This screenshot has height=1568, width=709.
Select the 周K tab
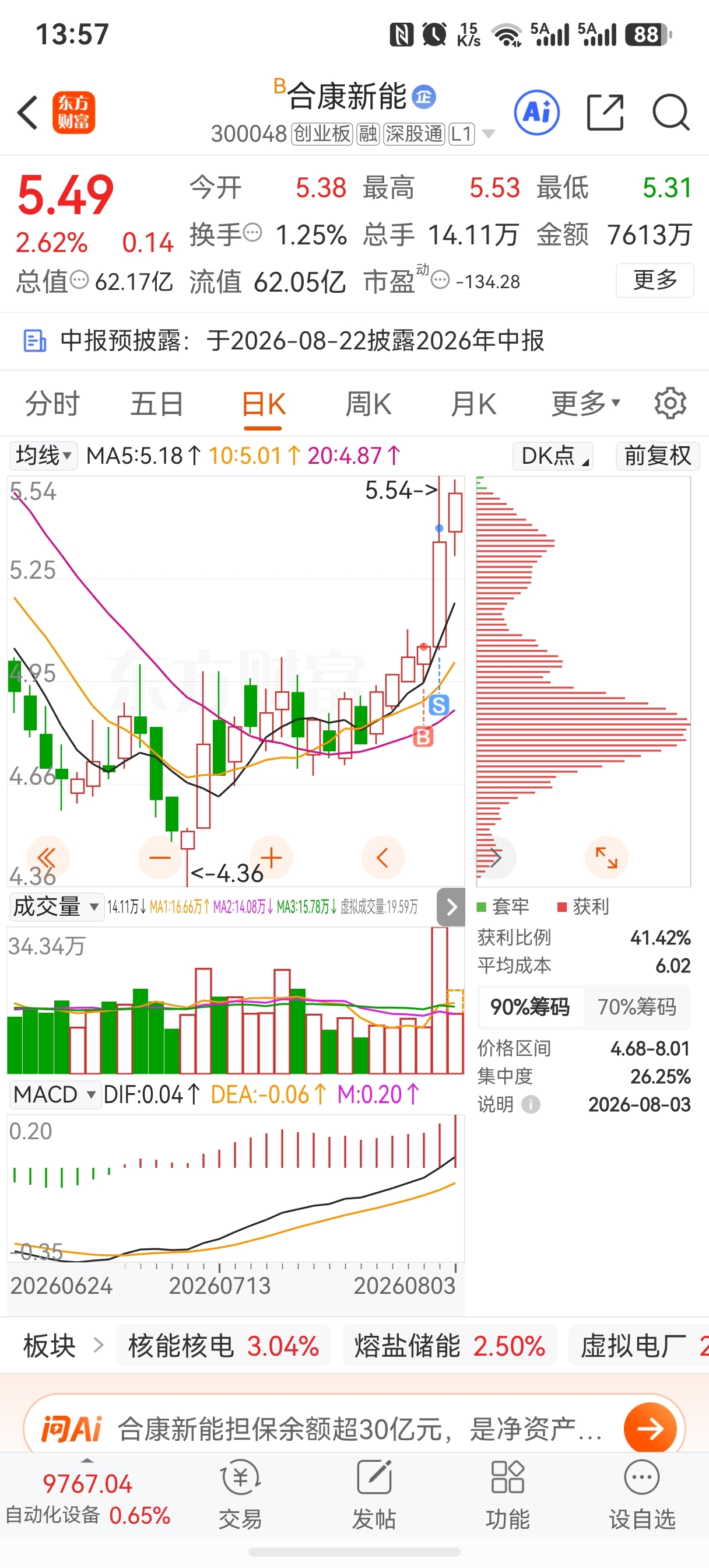click(368, 404)
